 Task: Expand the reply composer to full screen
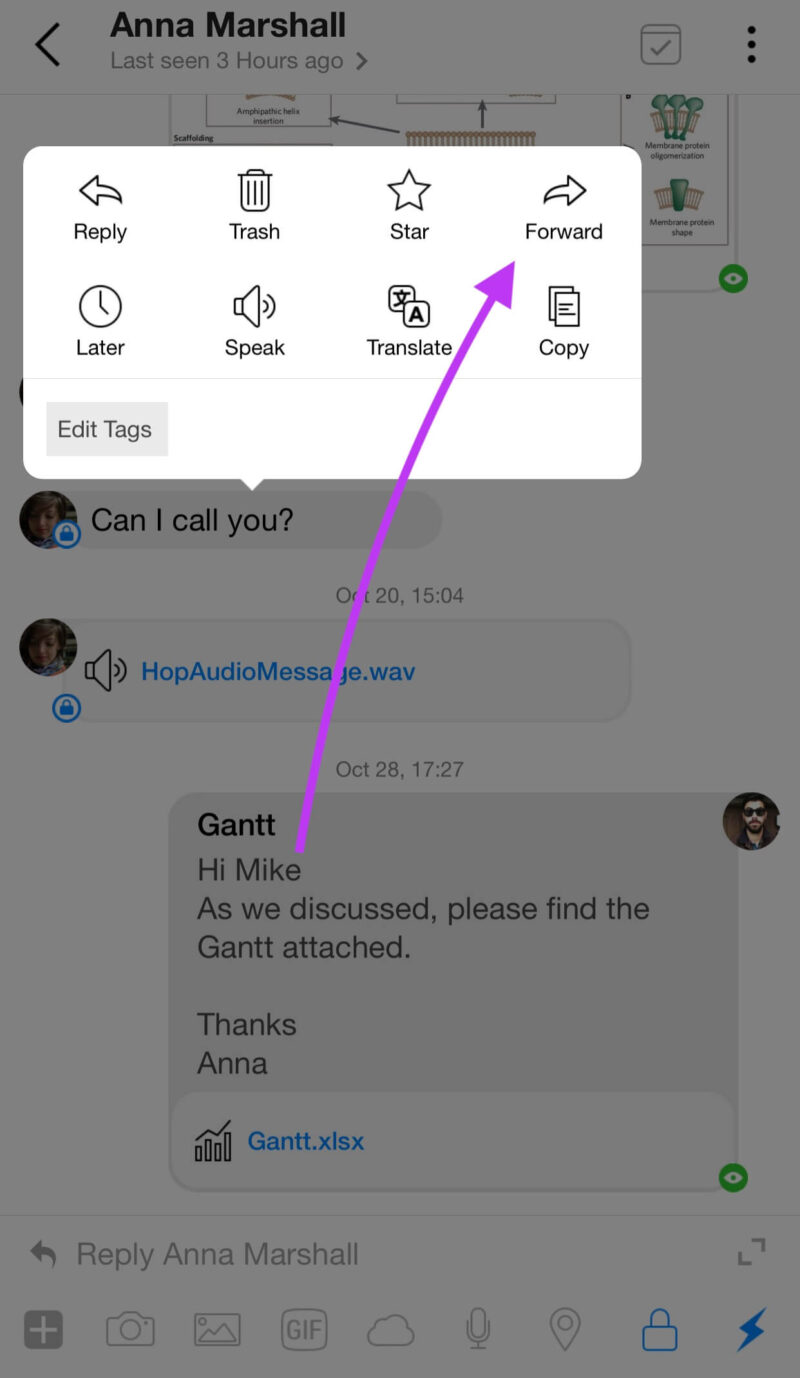pyautogui.click(x=752, y=1252)
